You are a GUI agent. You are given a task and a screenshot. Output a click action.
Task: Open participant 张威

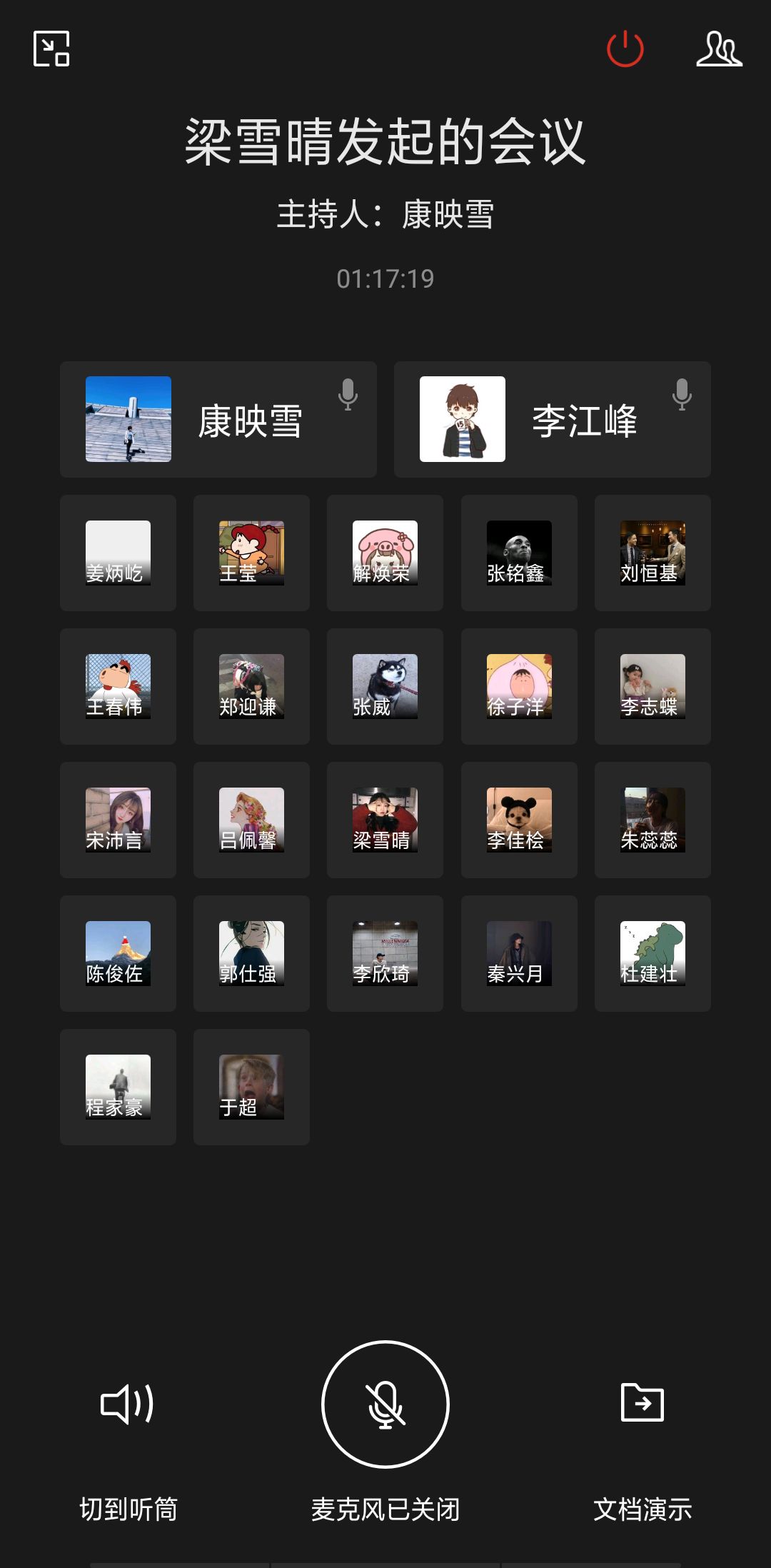pyautogui.click(x=385, y=686)
